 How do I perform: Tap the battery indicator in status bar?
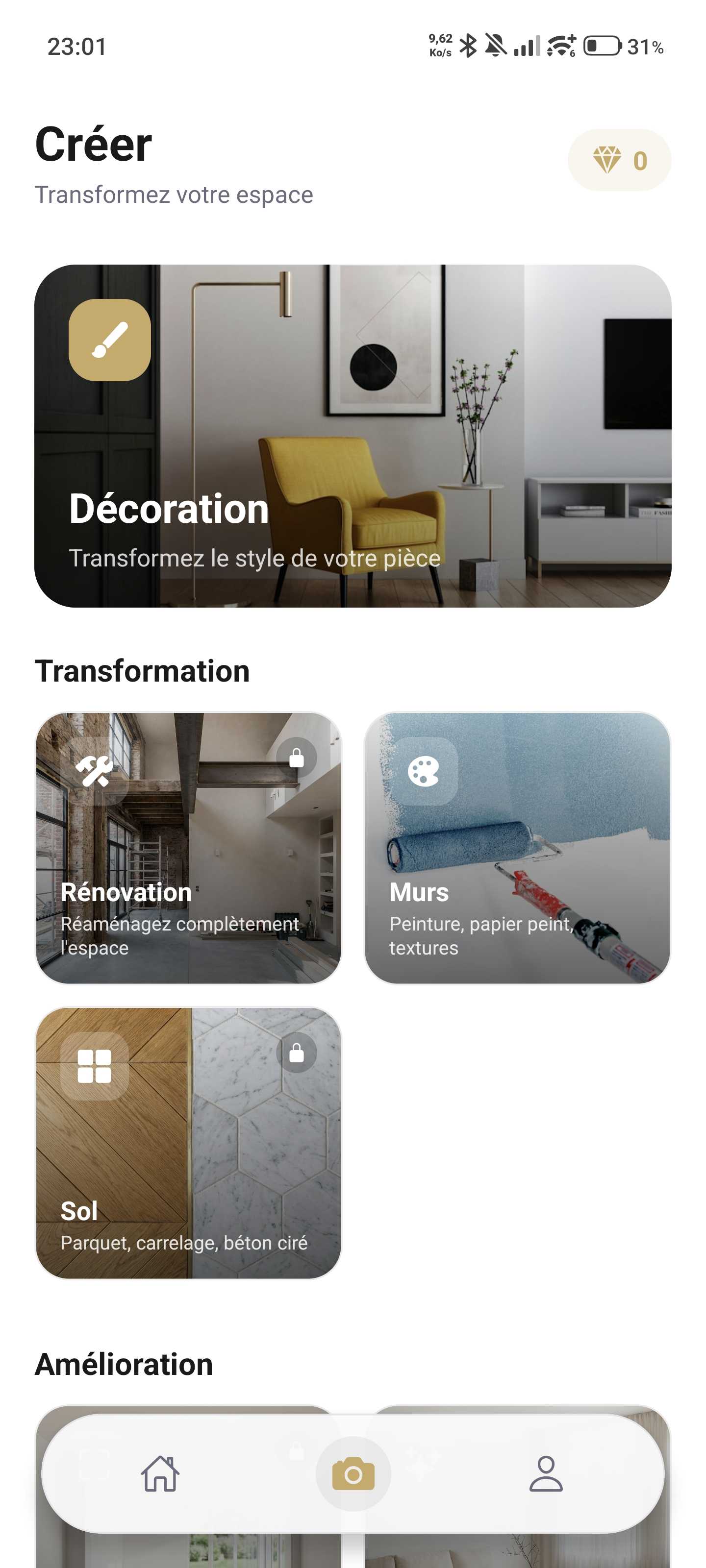pyautogui.click(x=602, y=45)
